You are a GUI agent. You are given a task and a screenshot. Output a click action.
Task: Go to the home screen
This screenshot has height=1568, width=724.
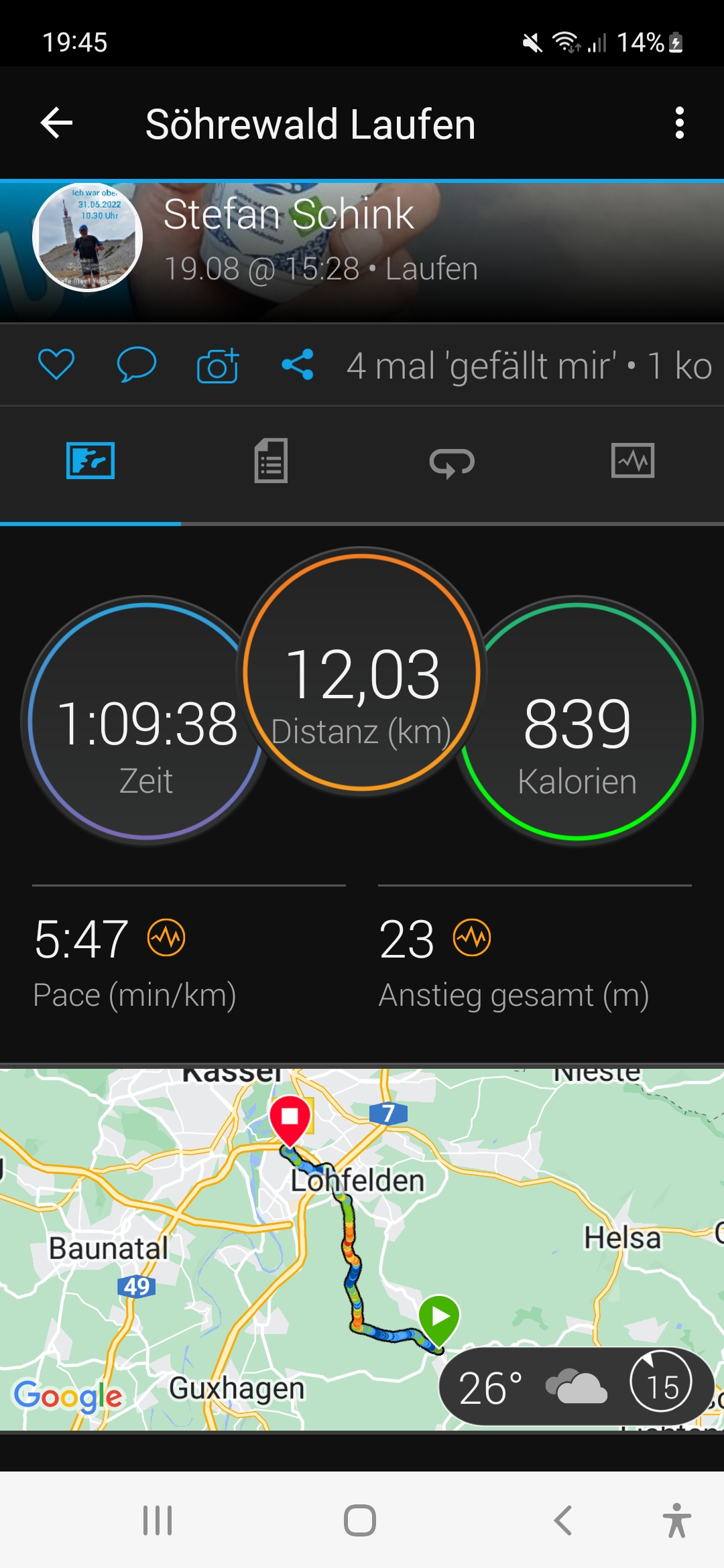coord(360,1520)
